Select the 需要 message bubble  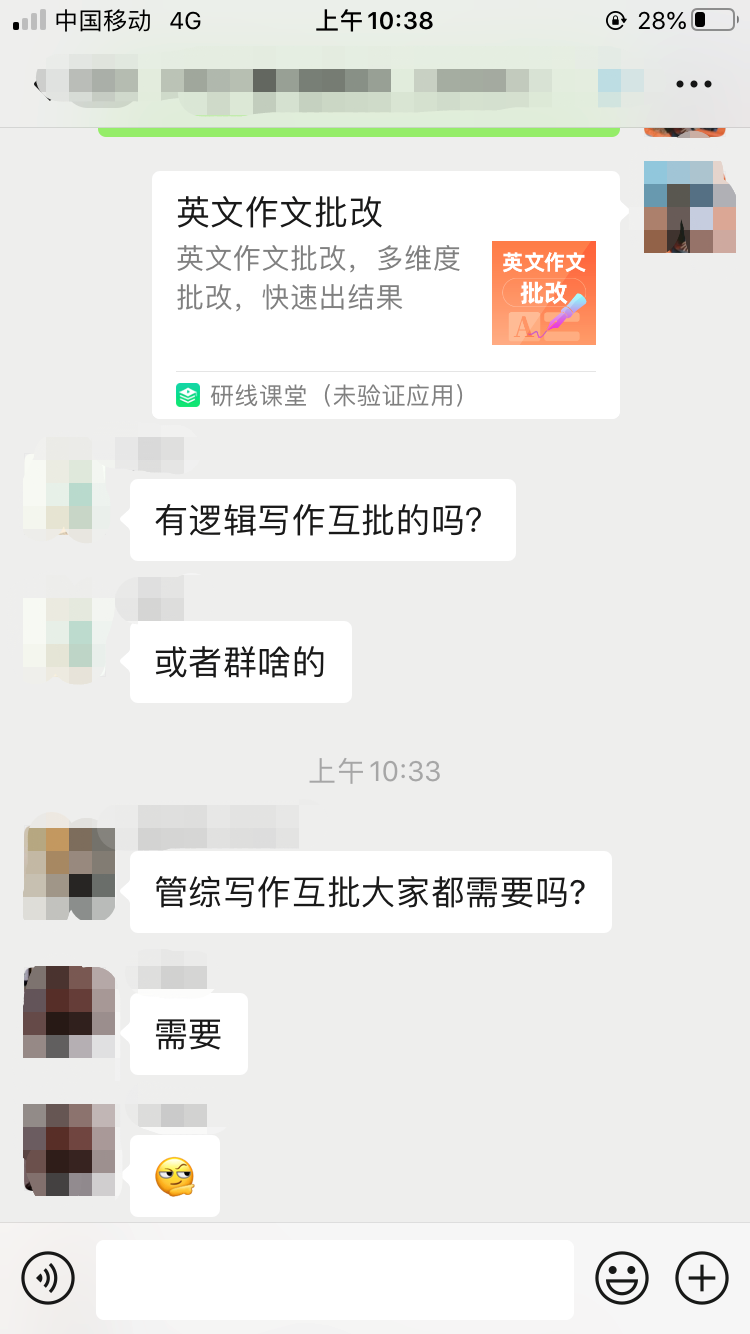point(188,1034)
